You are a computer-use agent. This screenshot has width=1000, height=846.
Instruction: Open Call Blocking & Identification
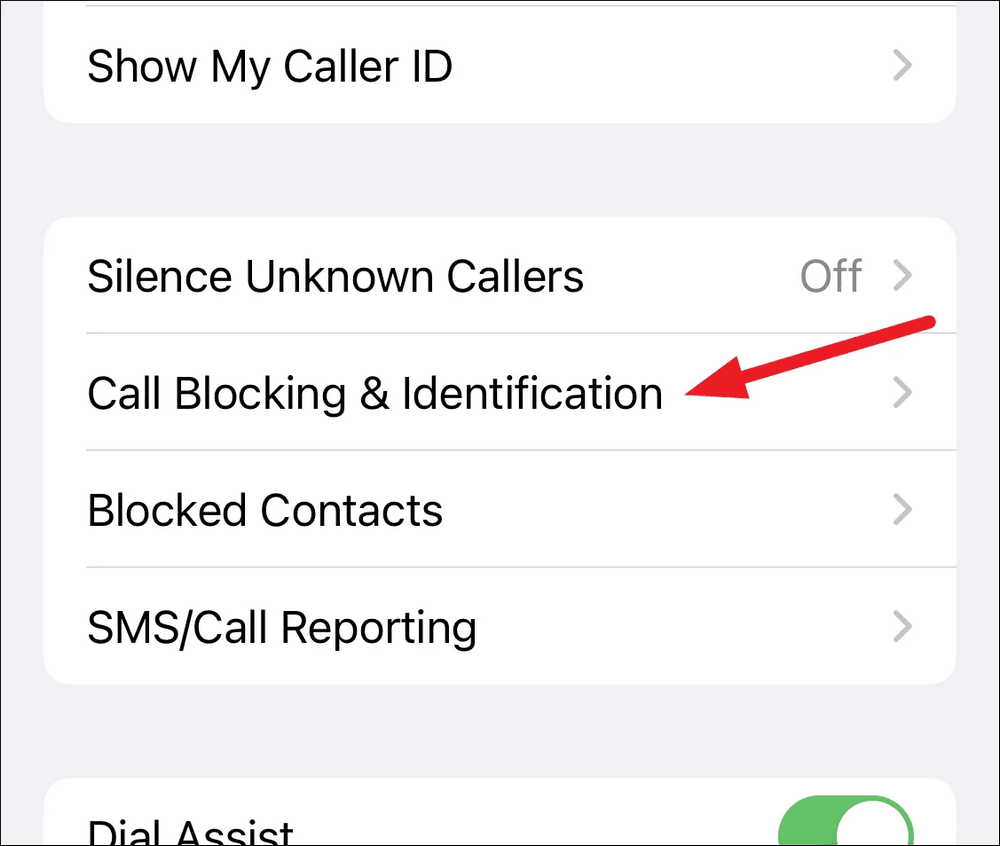pos(375,393)
